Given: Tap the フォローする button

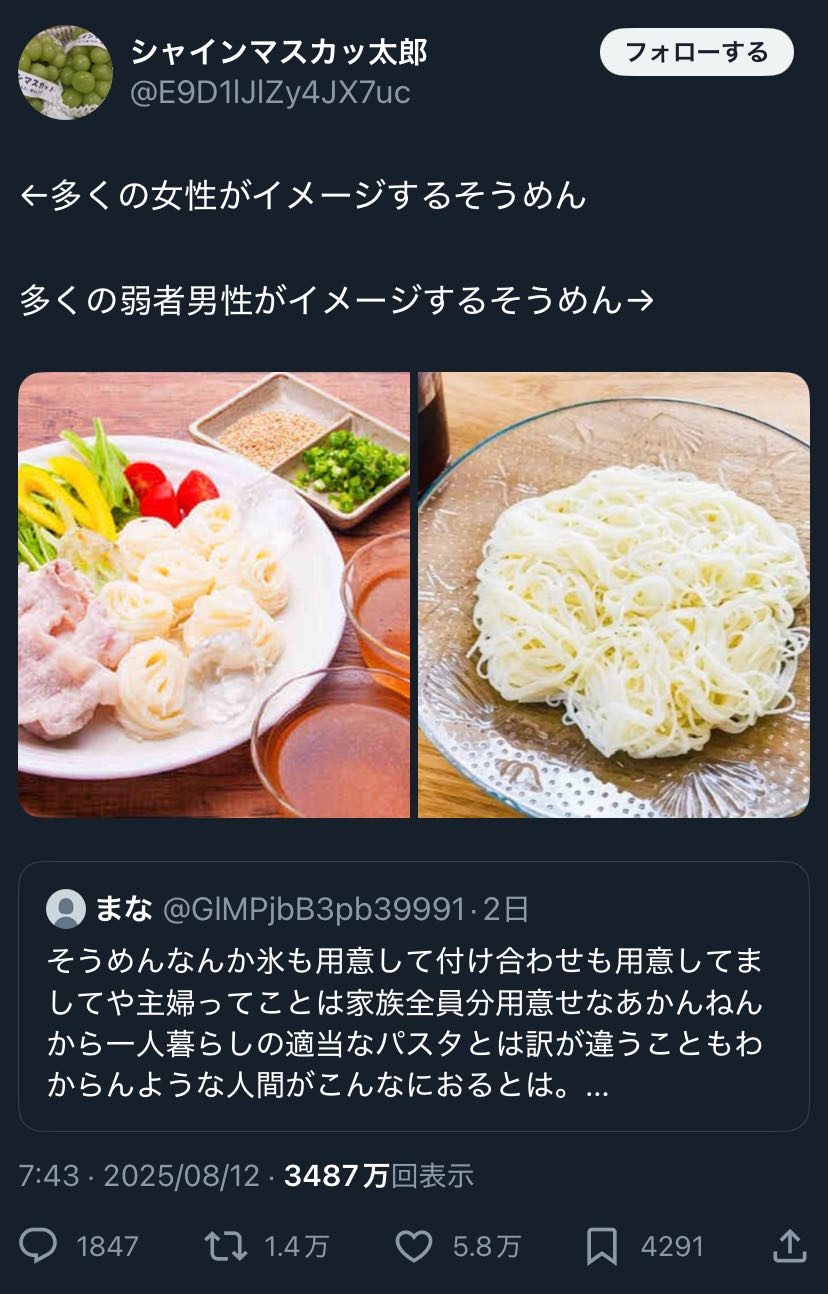Looking at the screenshot, I should point(696,52).
